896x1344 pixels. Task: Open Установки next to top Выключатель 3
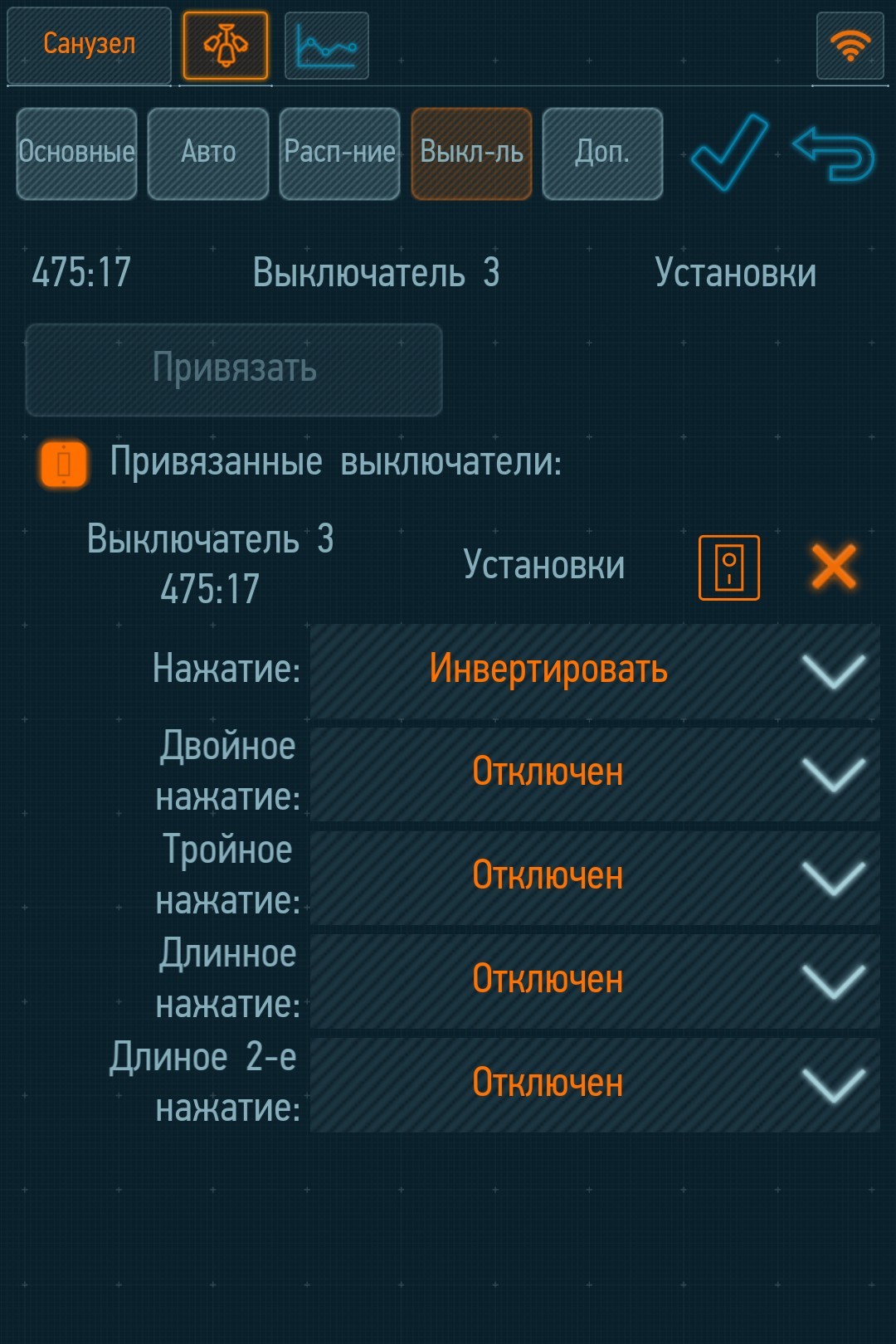[x=735, y=273]
